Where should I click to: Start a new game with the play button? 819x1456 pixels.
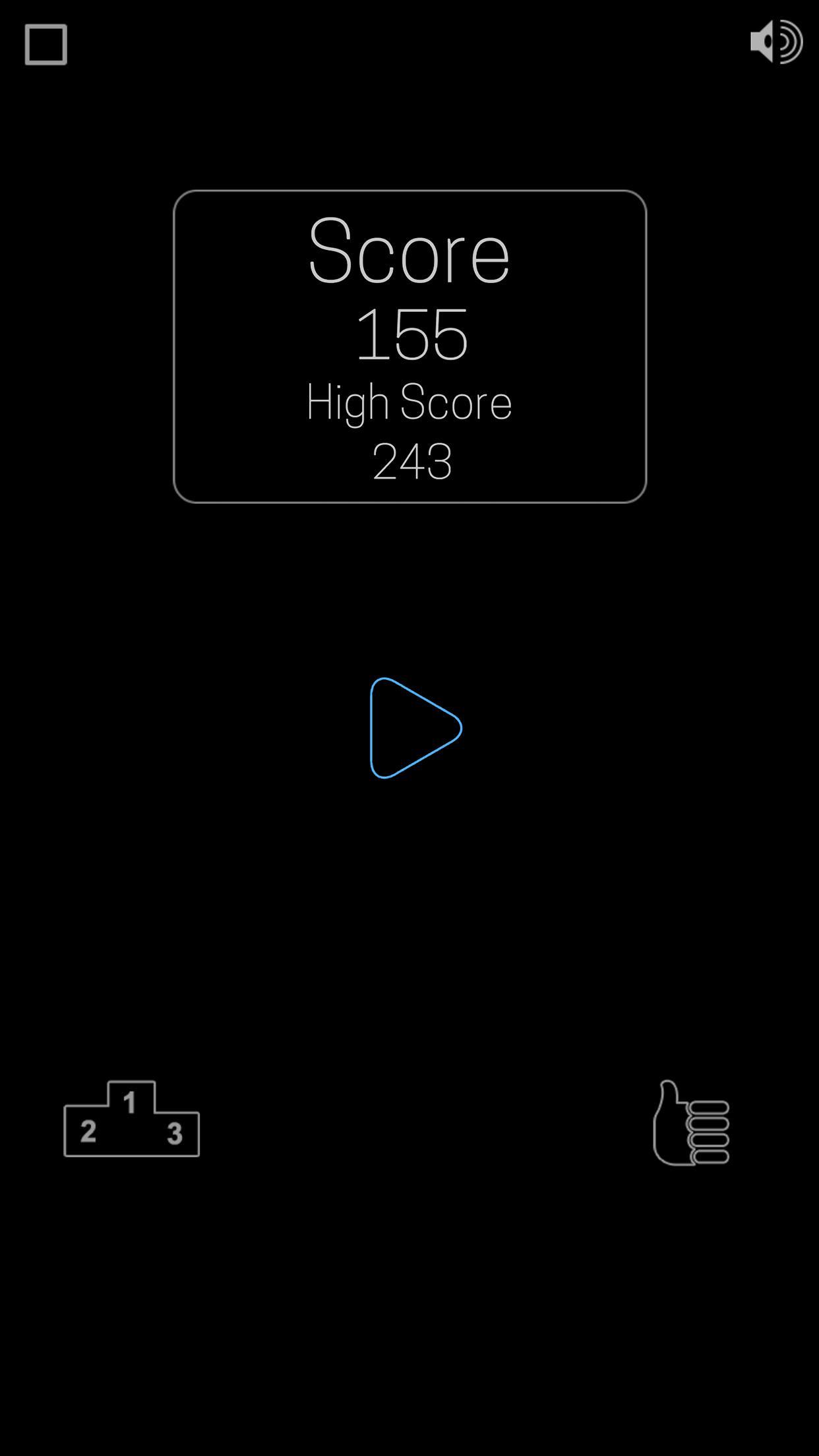[413, 728]
